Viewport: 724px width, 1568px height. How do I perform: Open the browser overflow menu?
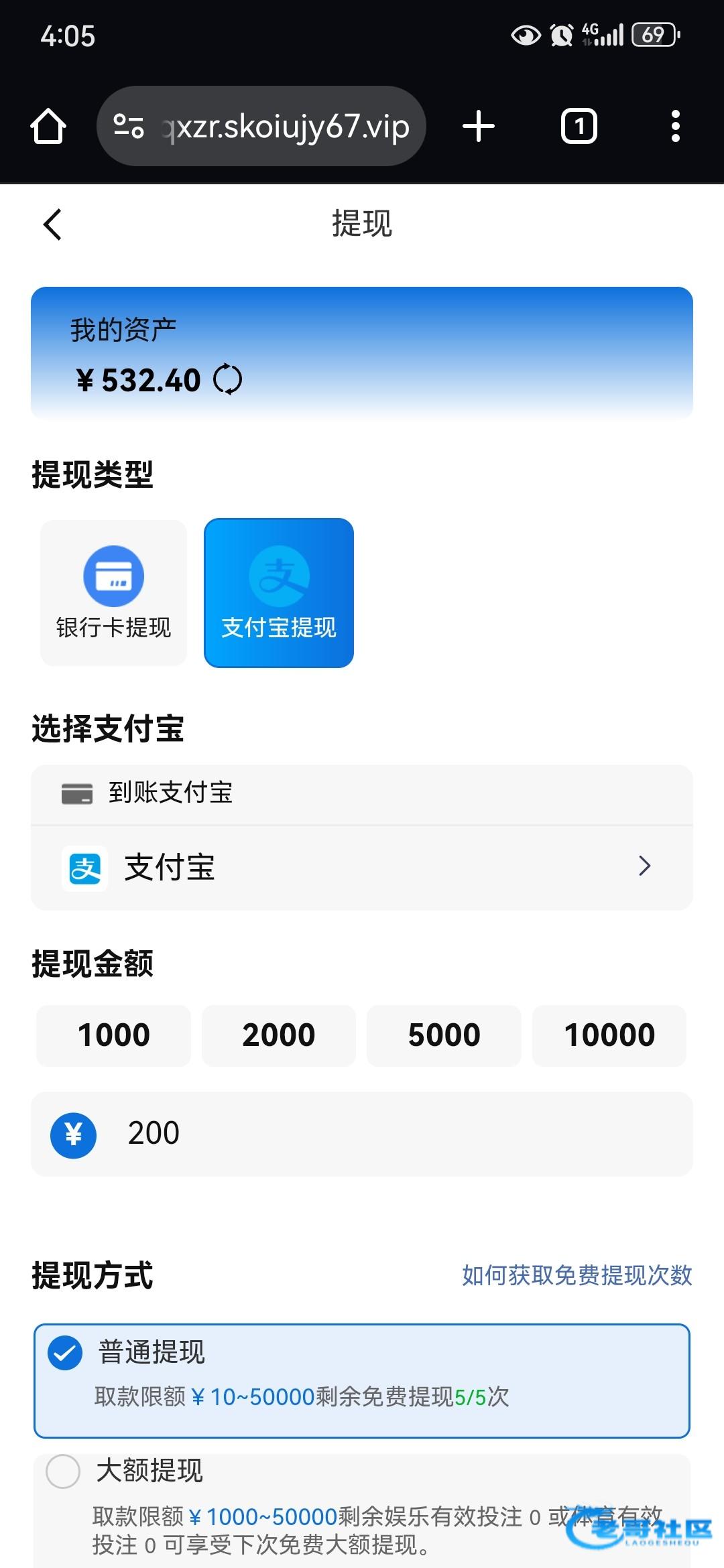675,126
